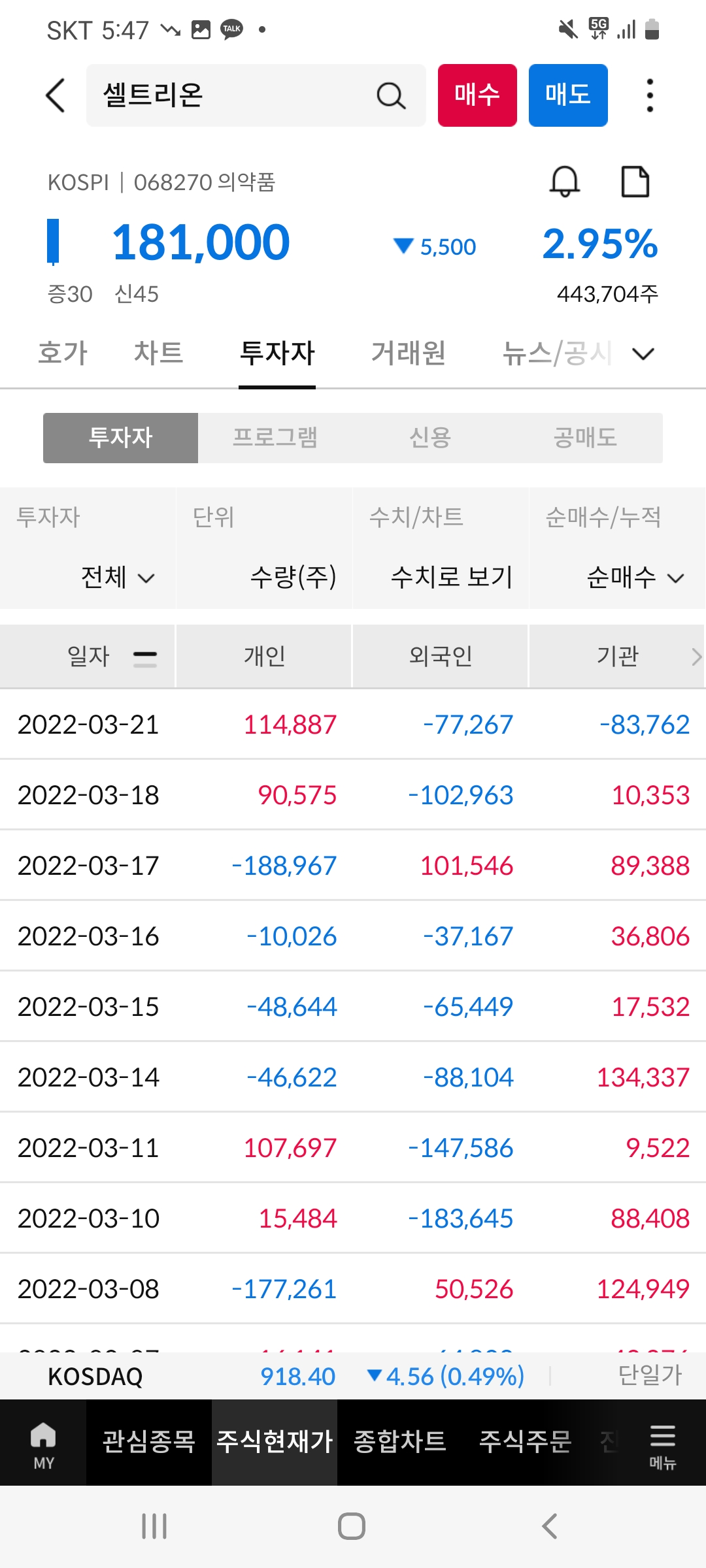The width and height of the screenshot is (706, 1568).
Task: Open the stock search field showing 셀트리온
Action: [x=256, y=95]
